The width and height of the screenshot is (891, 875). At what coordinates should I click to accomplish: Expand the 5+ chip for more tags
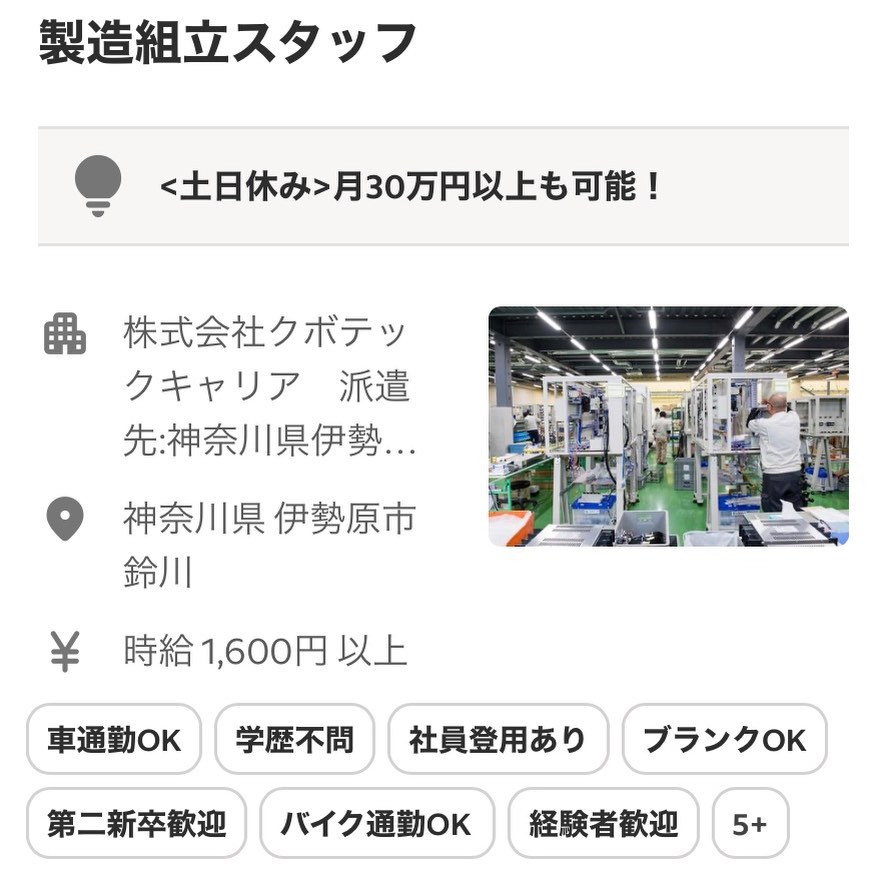click(750, 824)
